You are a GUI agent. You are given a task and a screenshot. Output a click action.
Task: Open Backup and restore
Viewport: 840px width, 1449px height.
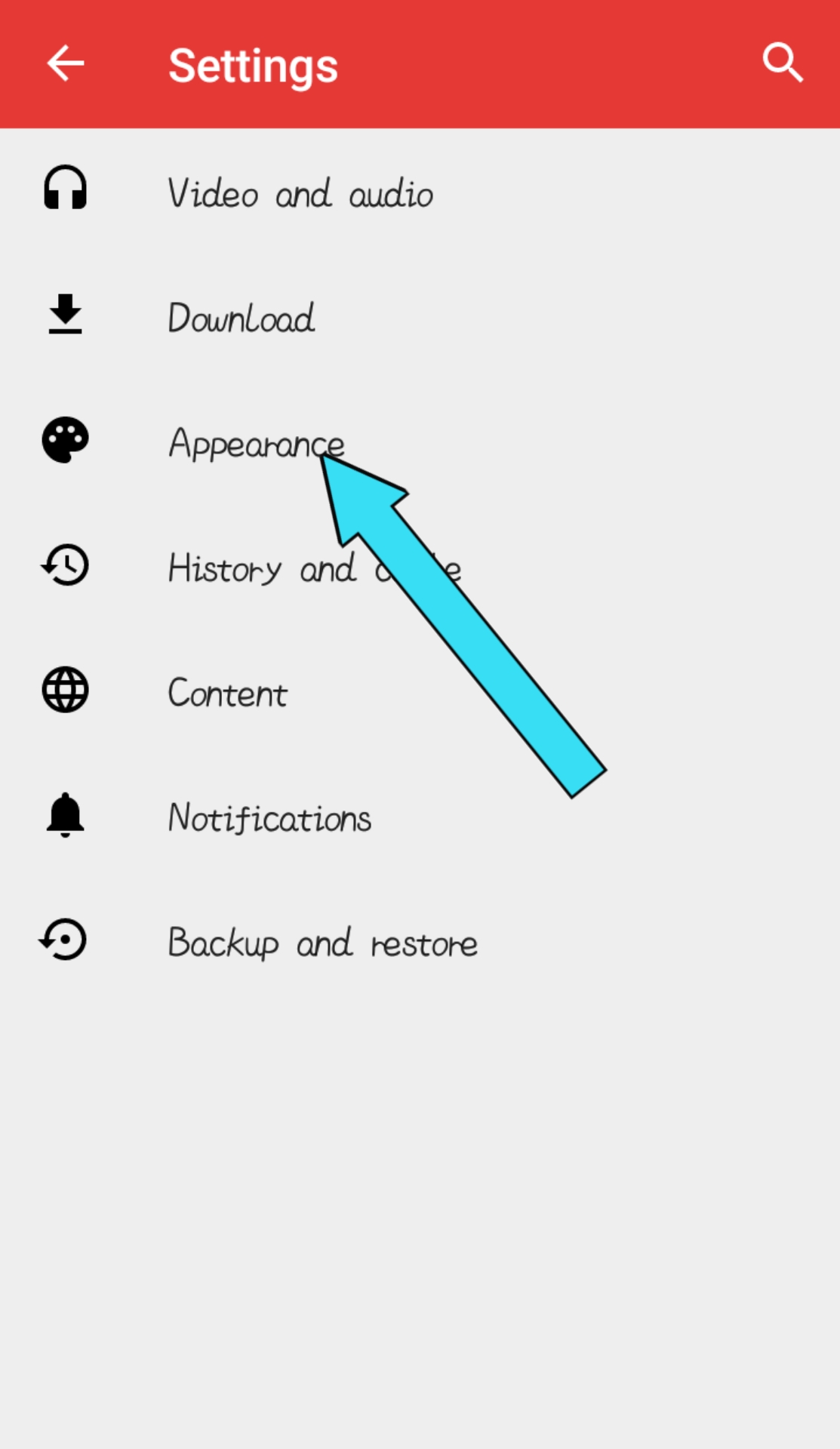click(x=322, y=943)
